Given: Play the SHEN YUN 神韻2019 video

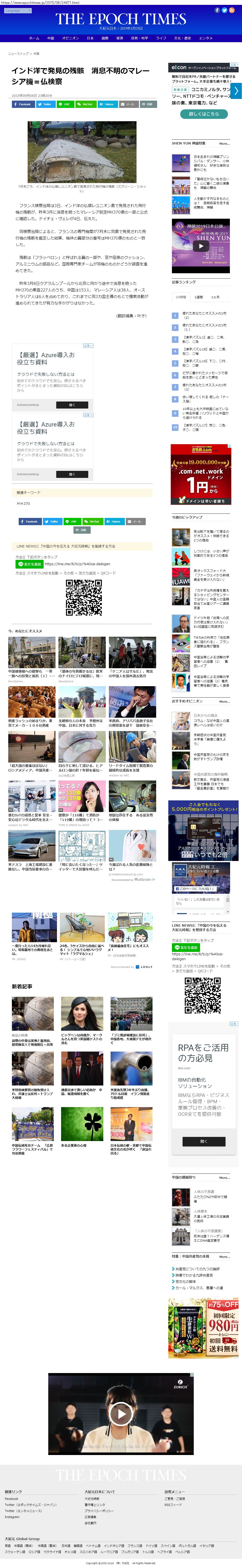Looking at the screenshot, I should point(201,246).
